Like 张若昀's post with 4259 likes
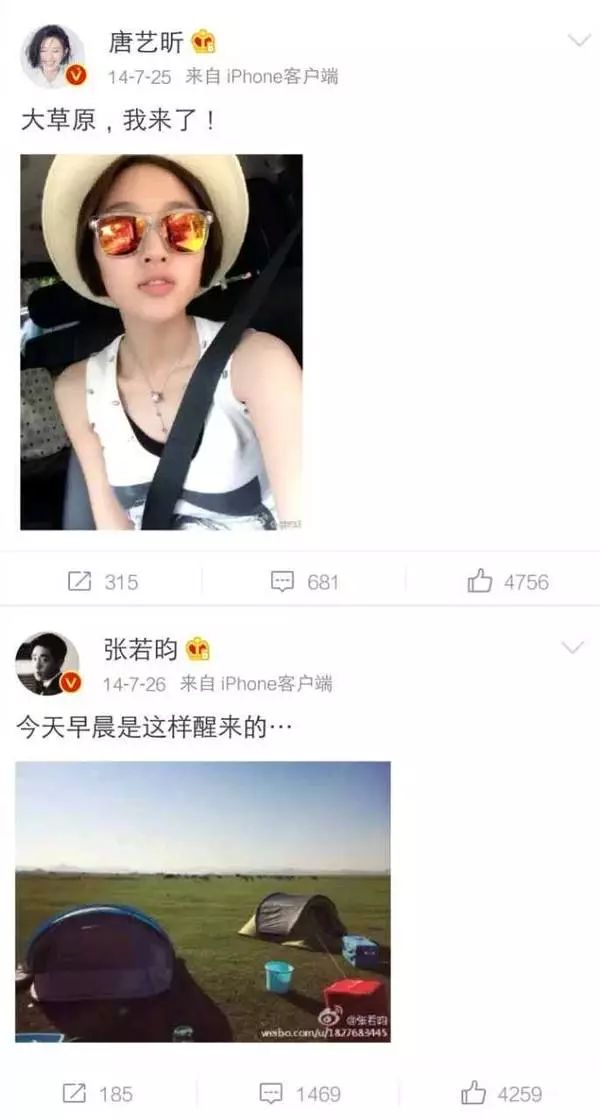 [x=502, y=1094]
